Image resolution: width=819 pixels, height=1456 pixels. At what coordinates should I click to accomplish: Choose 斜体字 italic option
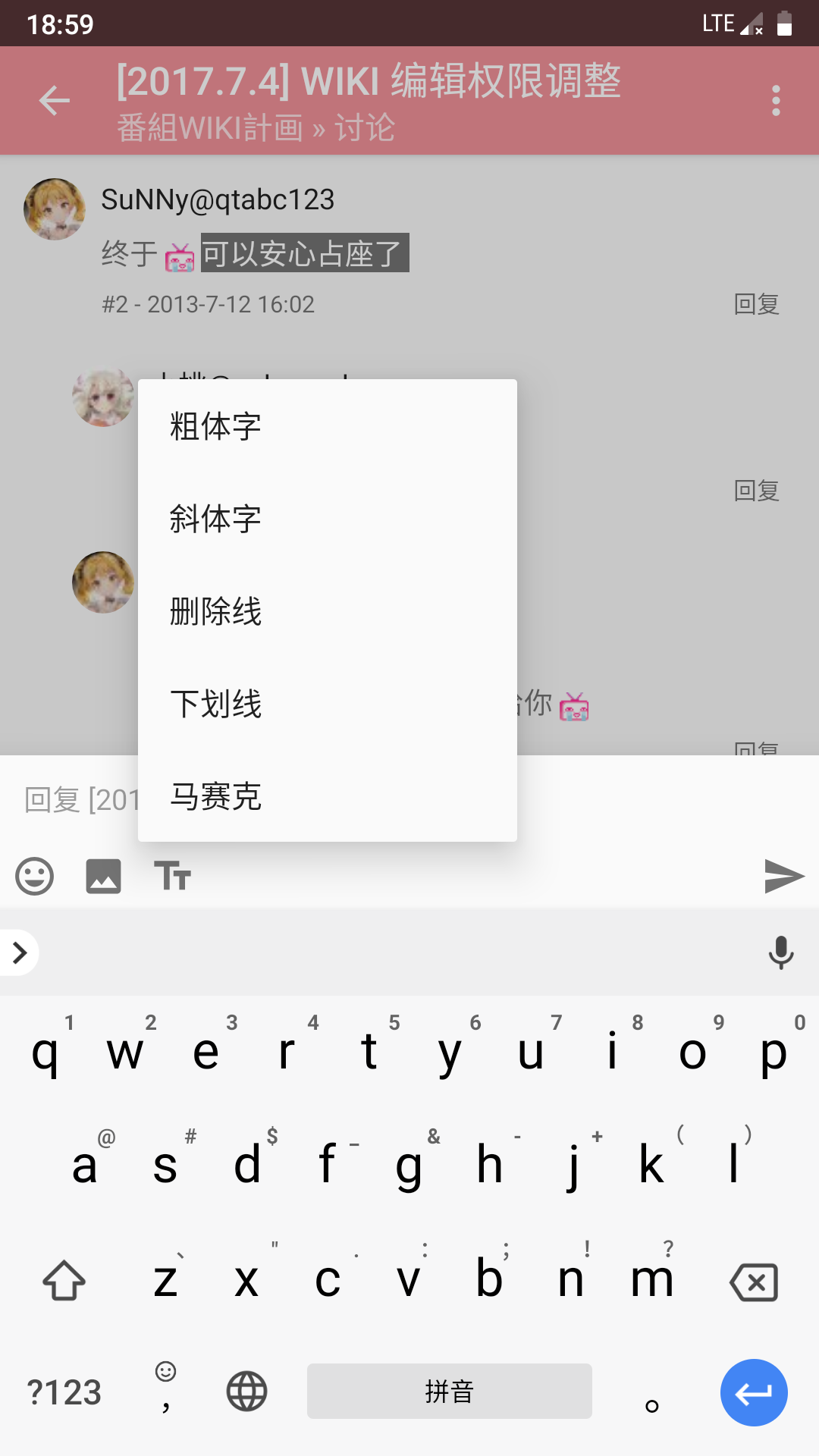(x=327, y=519)
